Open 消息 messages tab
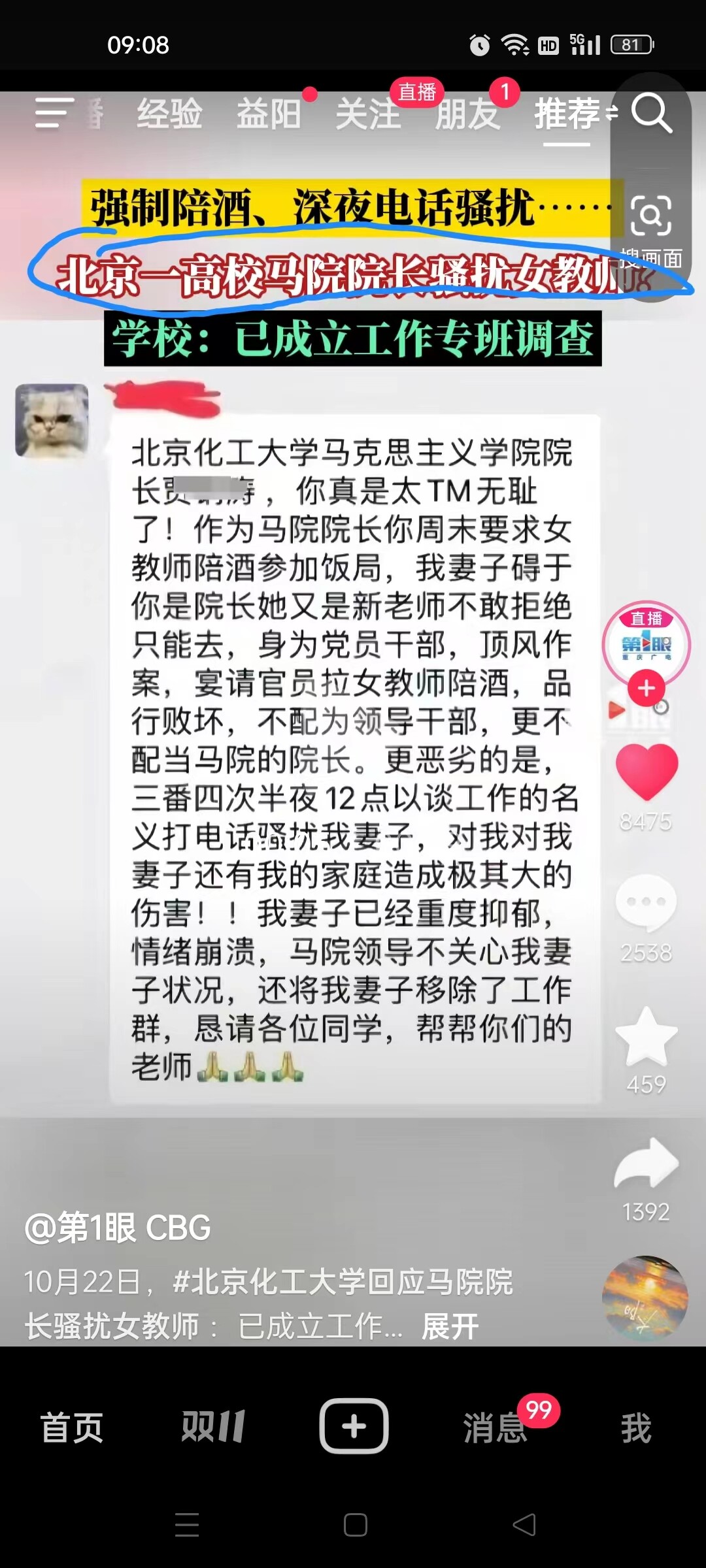 click(495, 1427)
